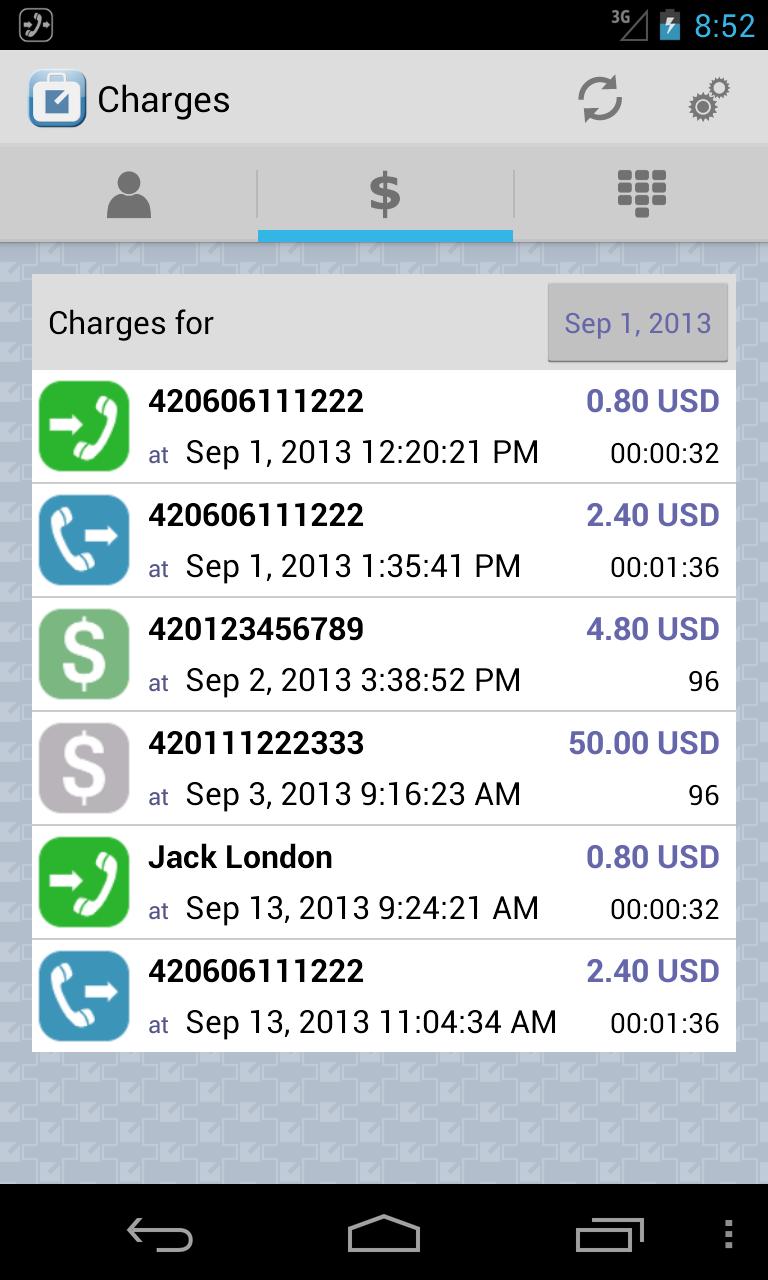768x1280 pixels.
Task: Open the charge at Sep 1, 1:35:41 PM
Action: [x=384, y=541]
